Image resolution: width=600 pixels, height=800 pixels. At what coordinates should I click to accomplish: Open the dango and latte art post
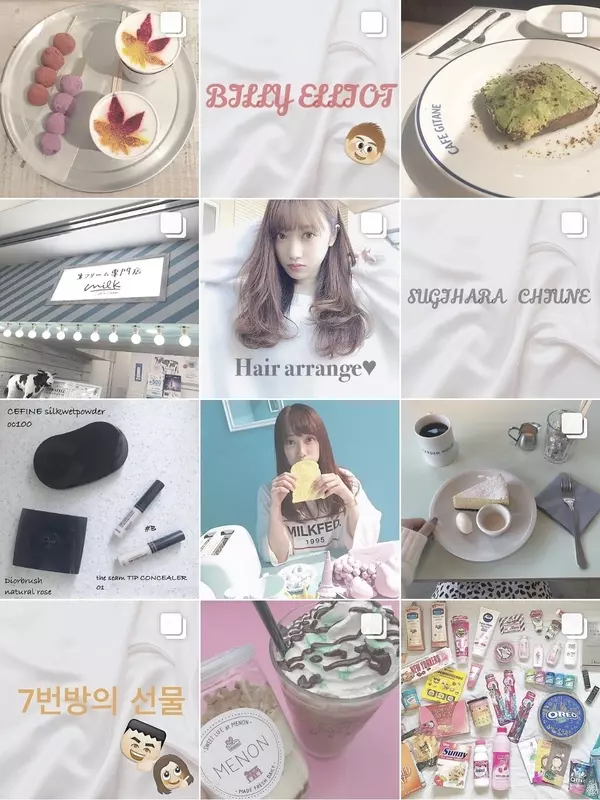(x=99, y=98)
